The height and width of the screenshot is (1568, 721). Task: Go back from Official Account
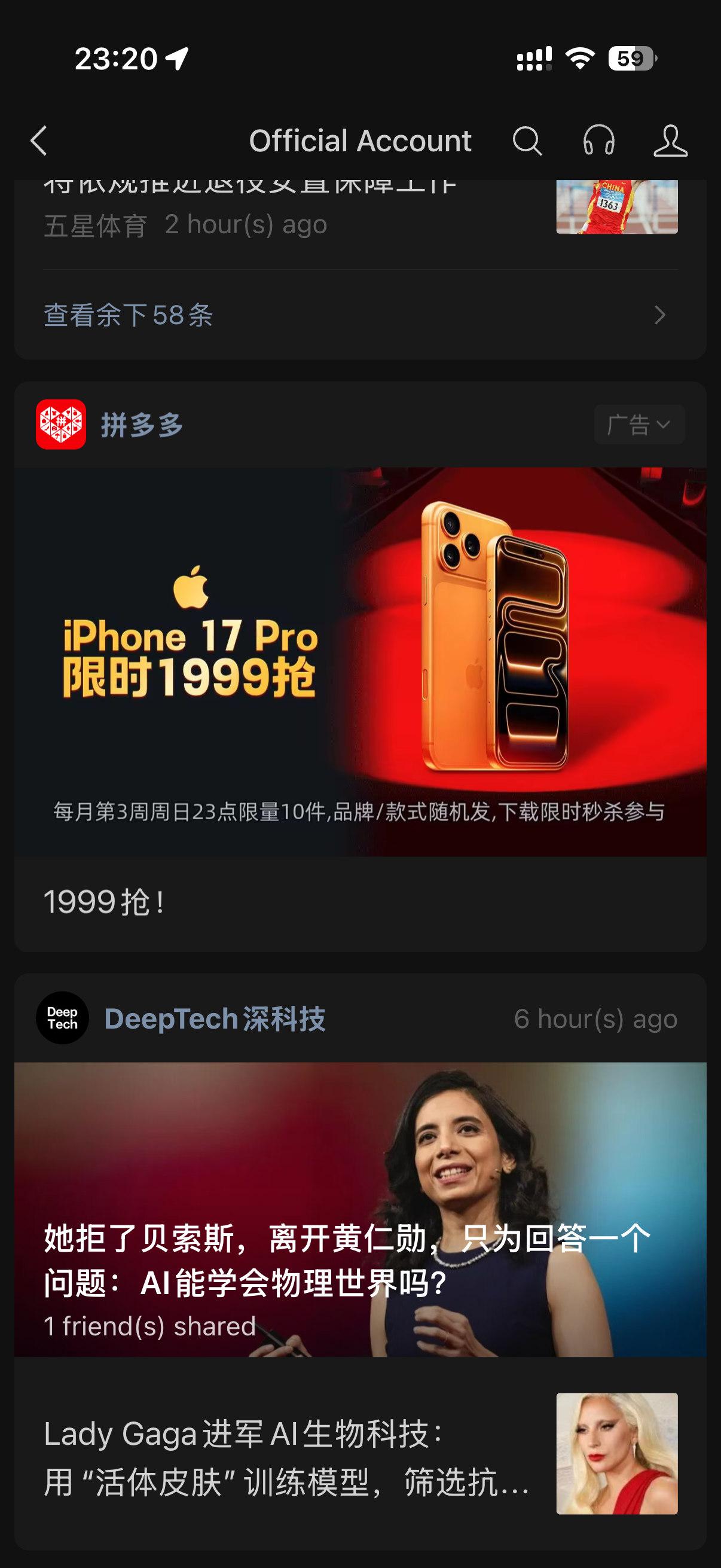pyautogui.click(x=39, y=141)
